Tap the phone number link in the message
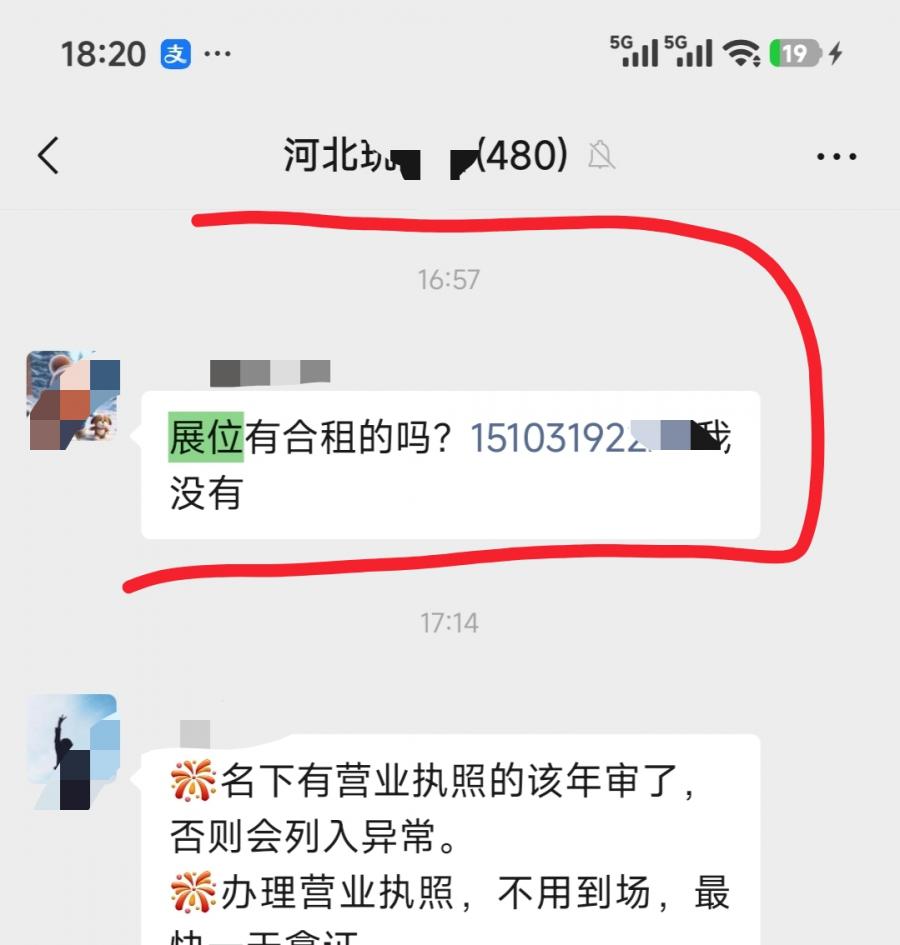 click(x=560, y=438)
